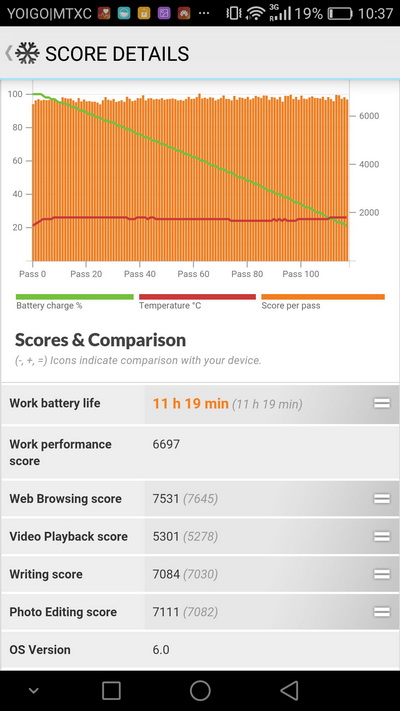400x711 pixels.
Task: Expand the Writing score comparison
Action: tap(381, 574)
